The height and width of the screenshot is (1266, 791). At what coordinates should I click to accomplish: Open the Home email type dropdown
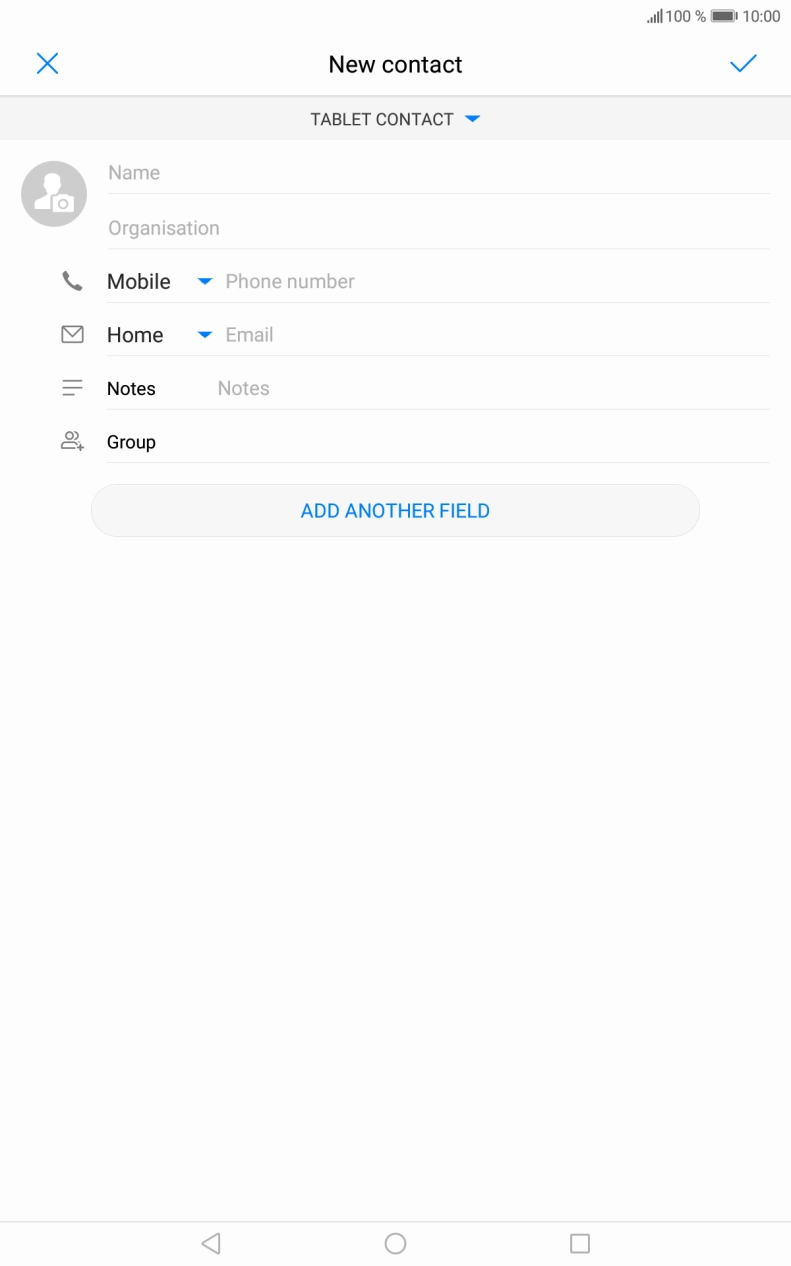coord(204,334)
